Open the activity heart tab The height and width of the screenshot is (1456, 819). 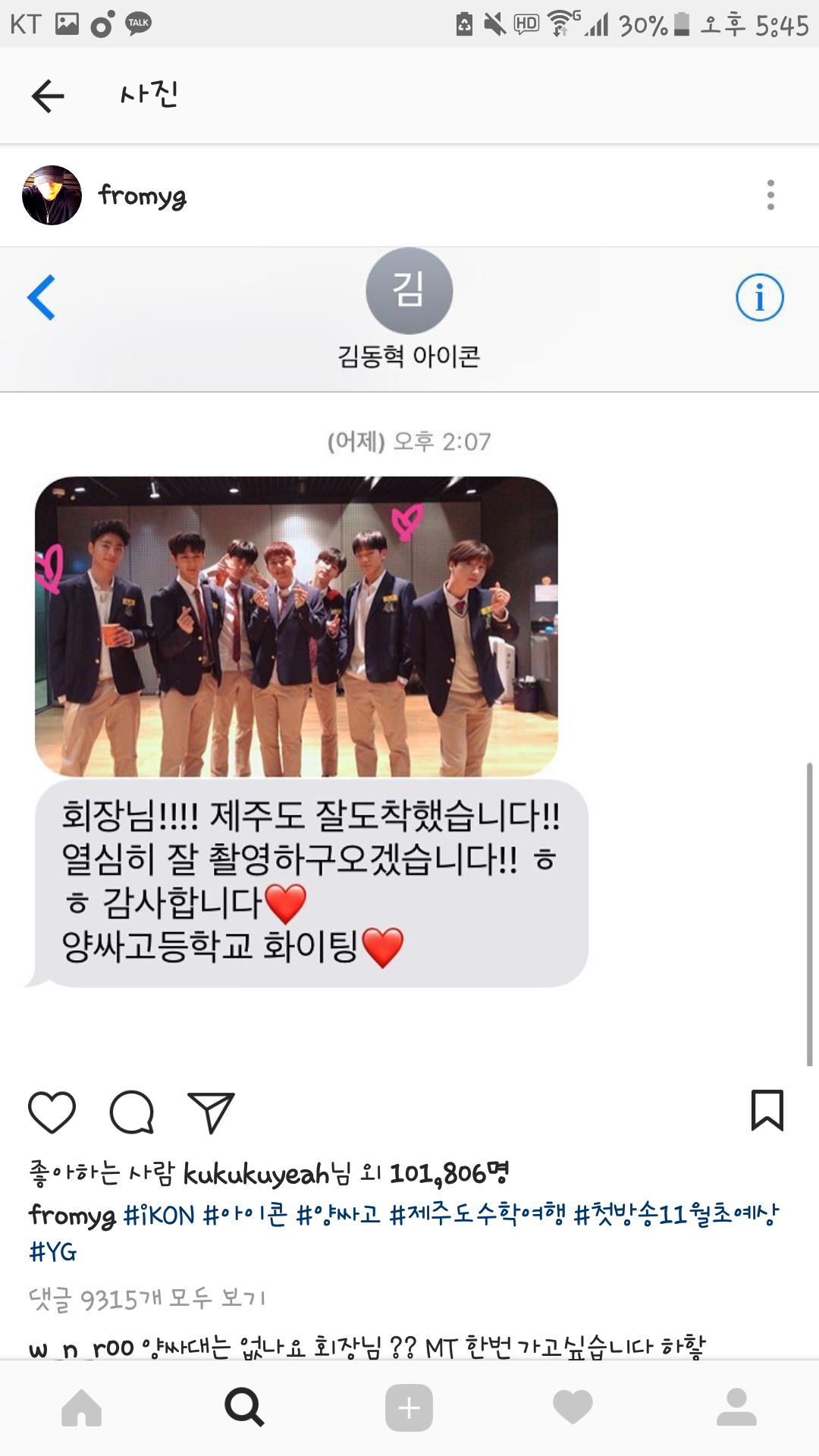573,1407
